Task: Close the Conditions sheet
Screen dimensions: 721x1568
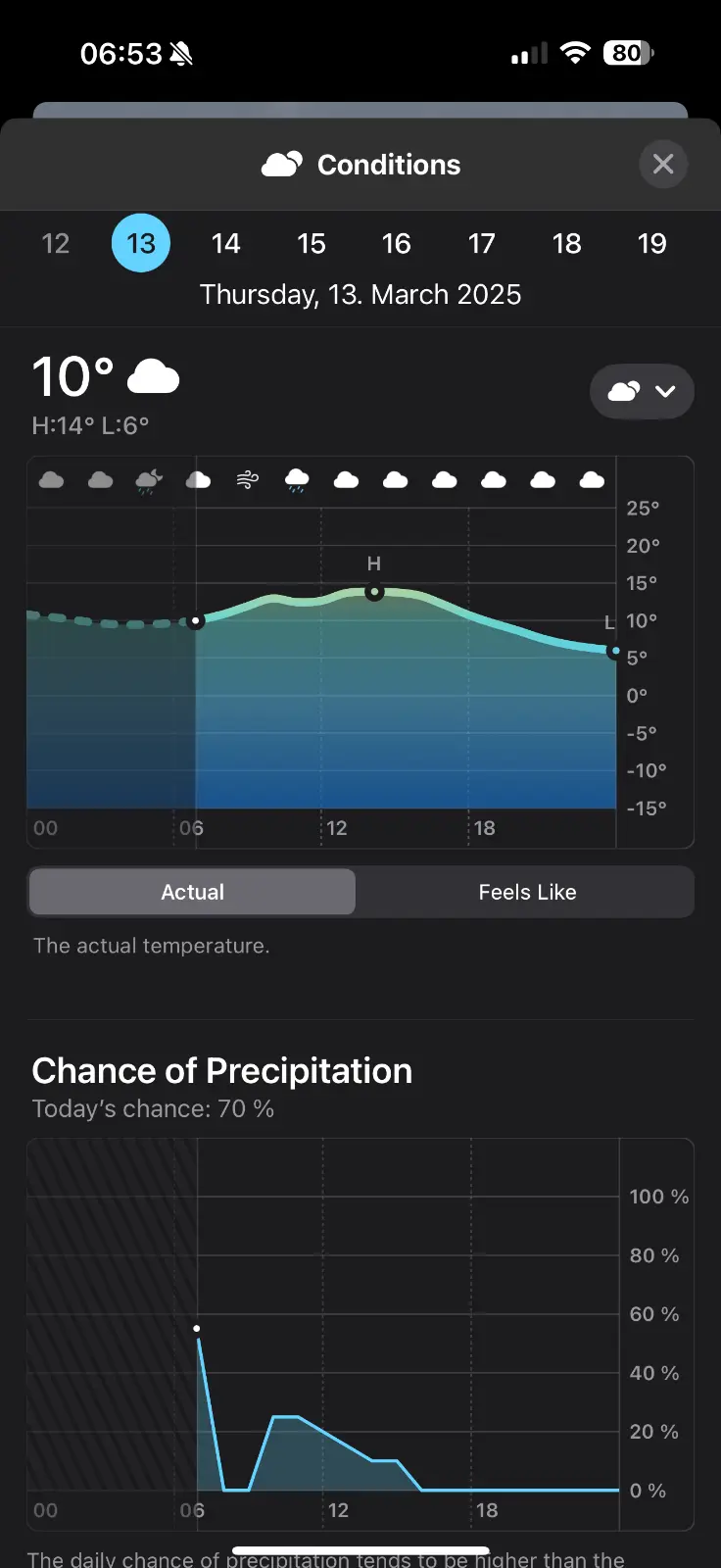Action: [x=663, y=164]
